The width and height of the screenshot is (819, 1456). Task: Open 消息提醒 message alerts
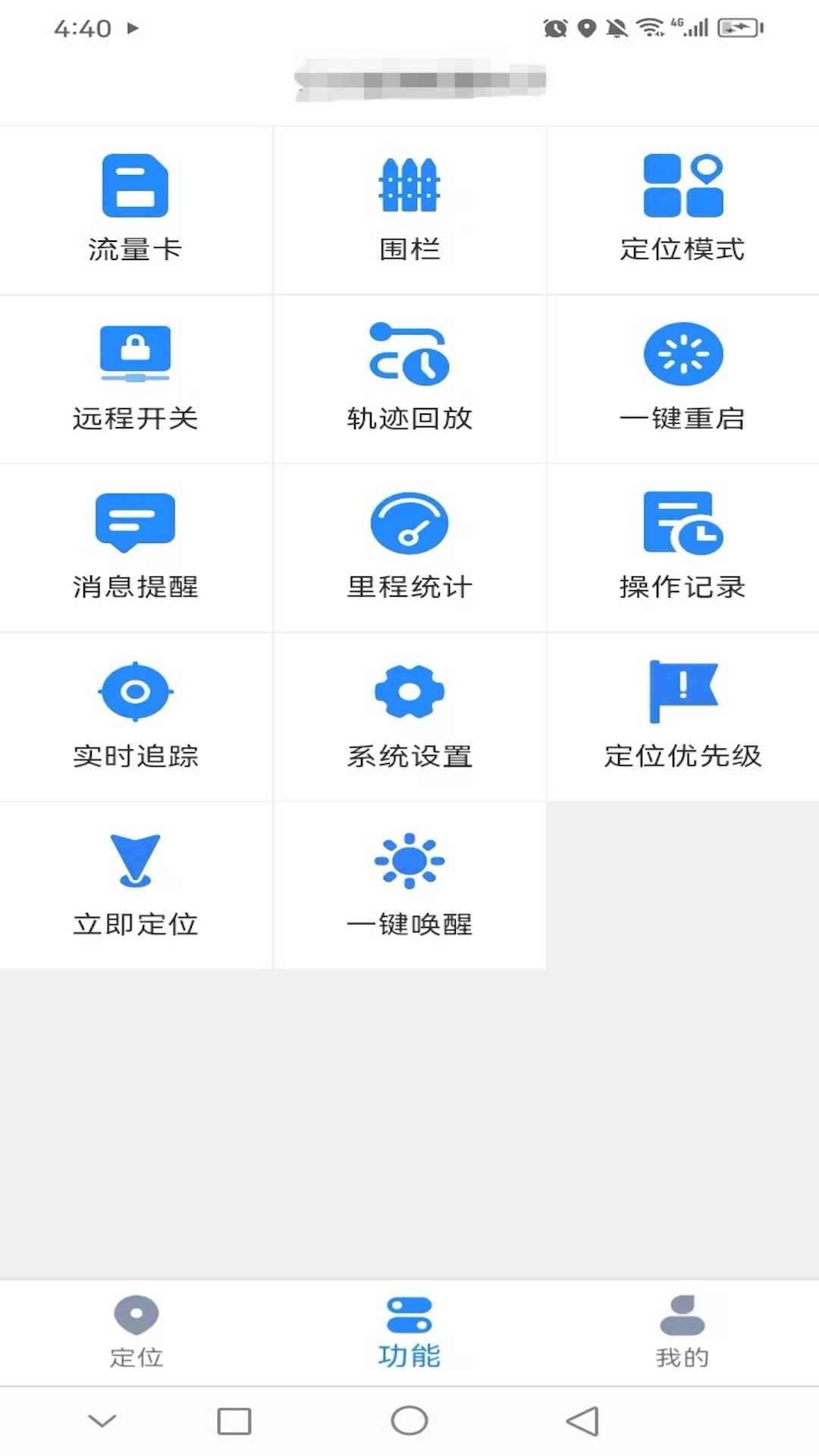pos(135,547)
